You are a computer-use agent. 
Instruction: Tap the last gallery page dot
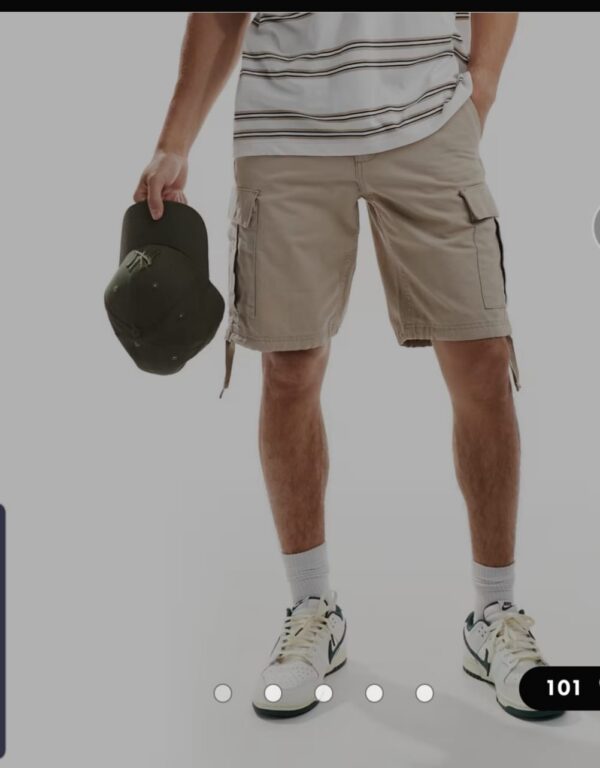(x=425, y=693)
